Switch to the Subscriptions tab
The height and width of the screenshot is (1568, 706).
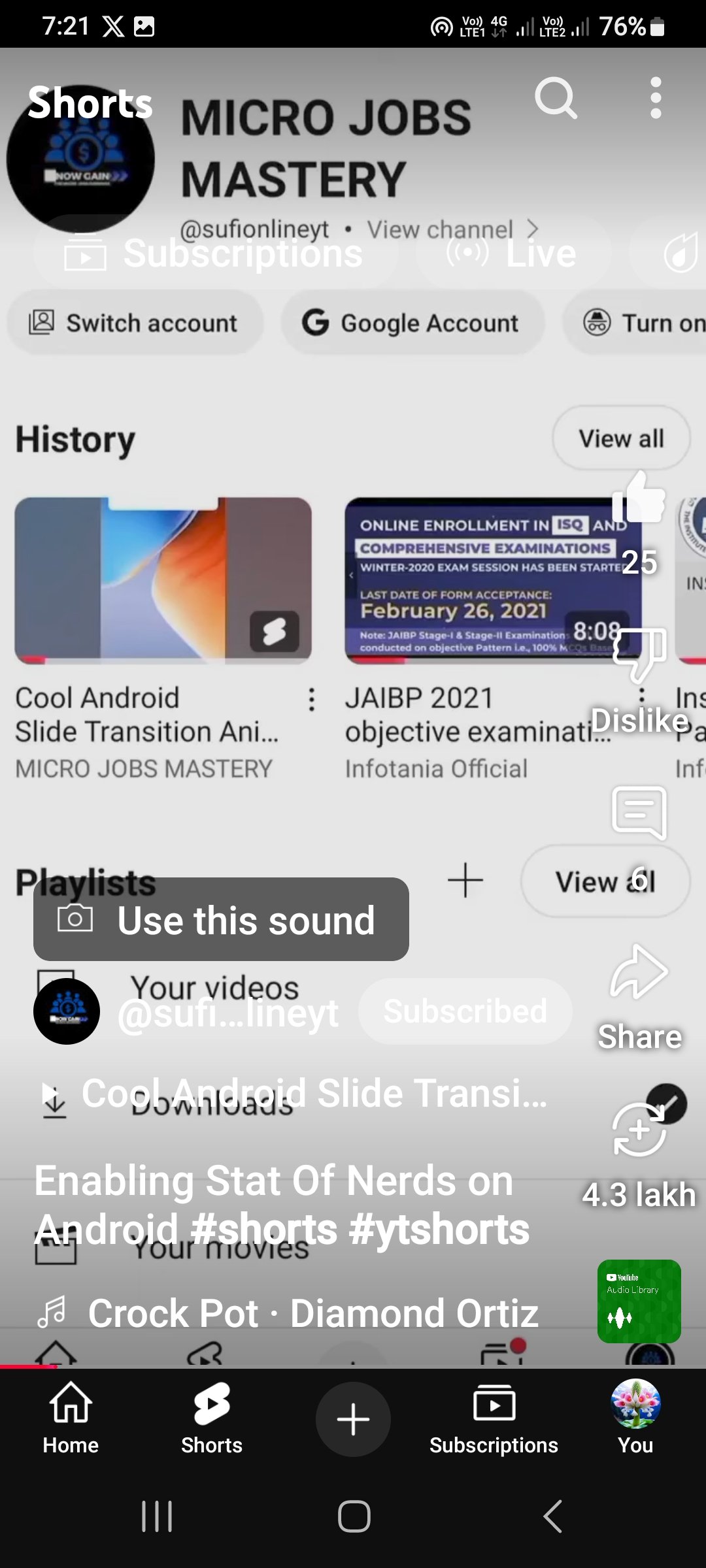coord(494,1418)
